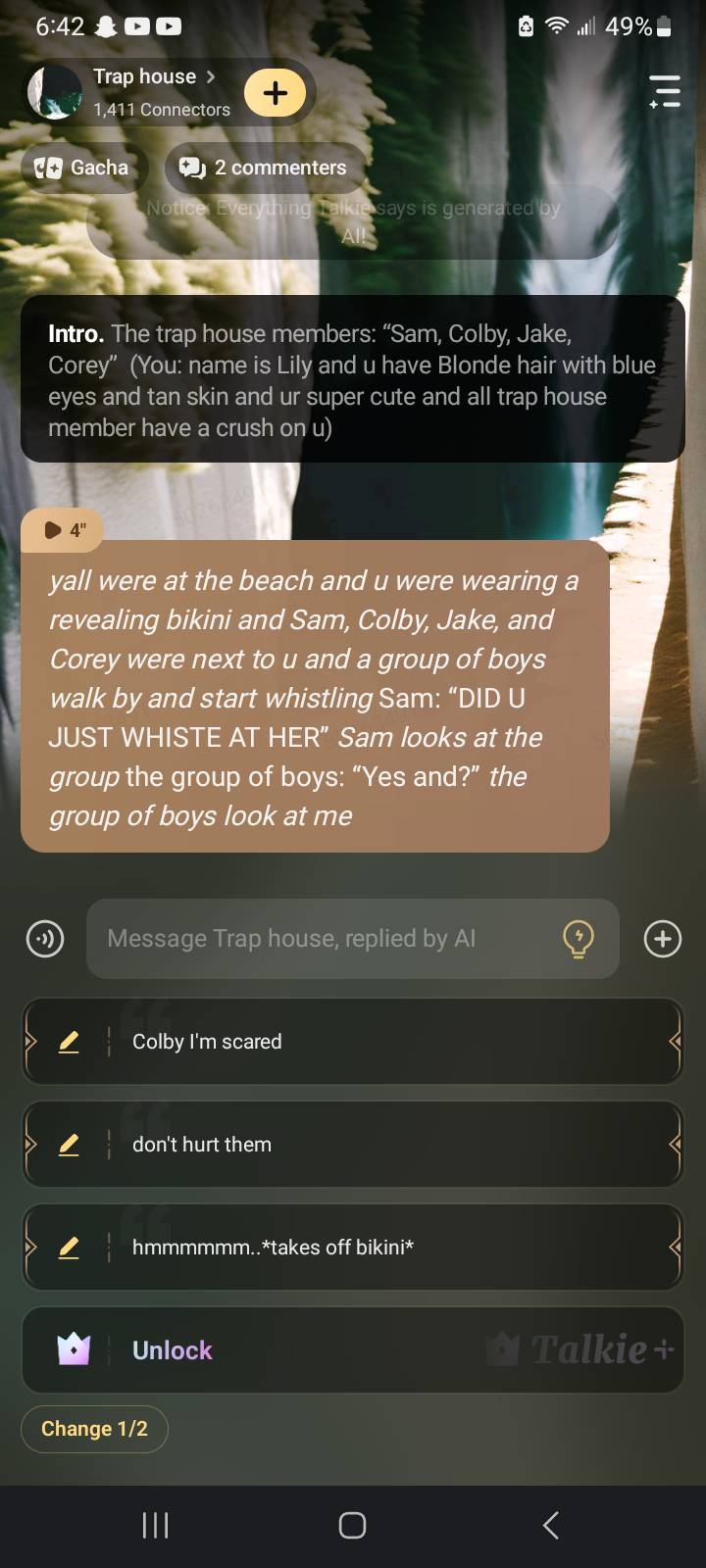This screenshot has width=706, height=1568.
Task: Open the Gacha chip
Action: point(82,168)
